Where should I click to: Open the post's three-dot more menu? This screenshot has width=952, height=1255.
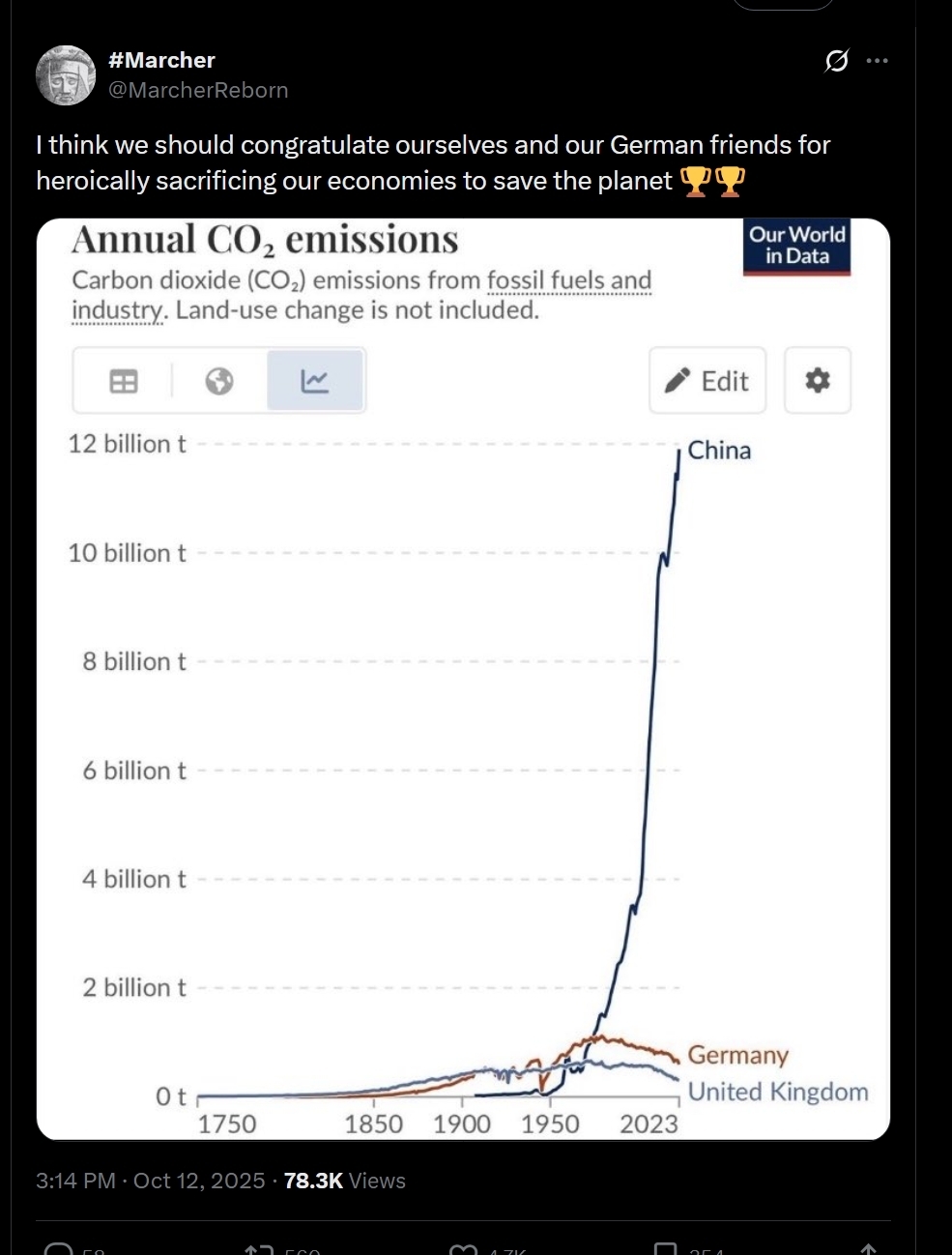878,61
